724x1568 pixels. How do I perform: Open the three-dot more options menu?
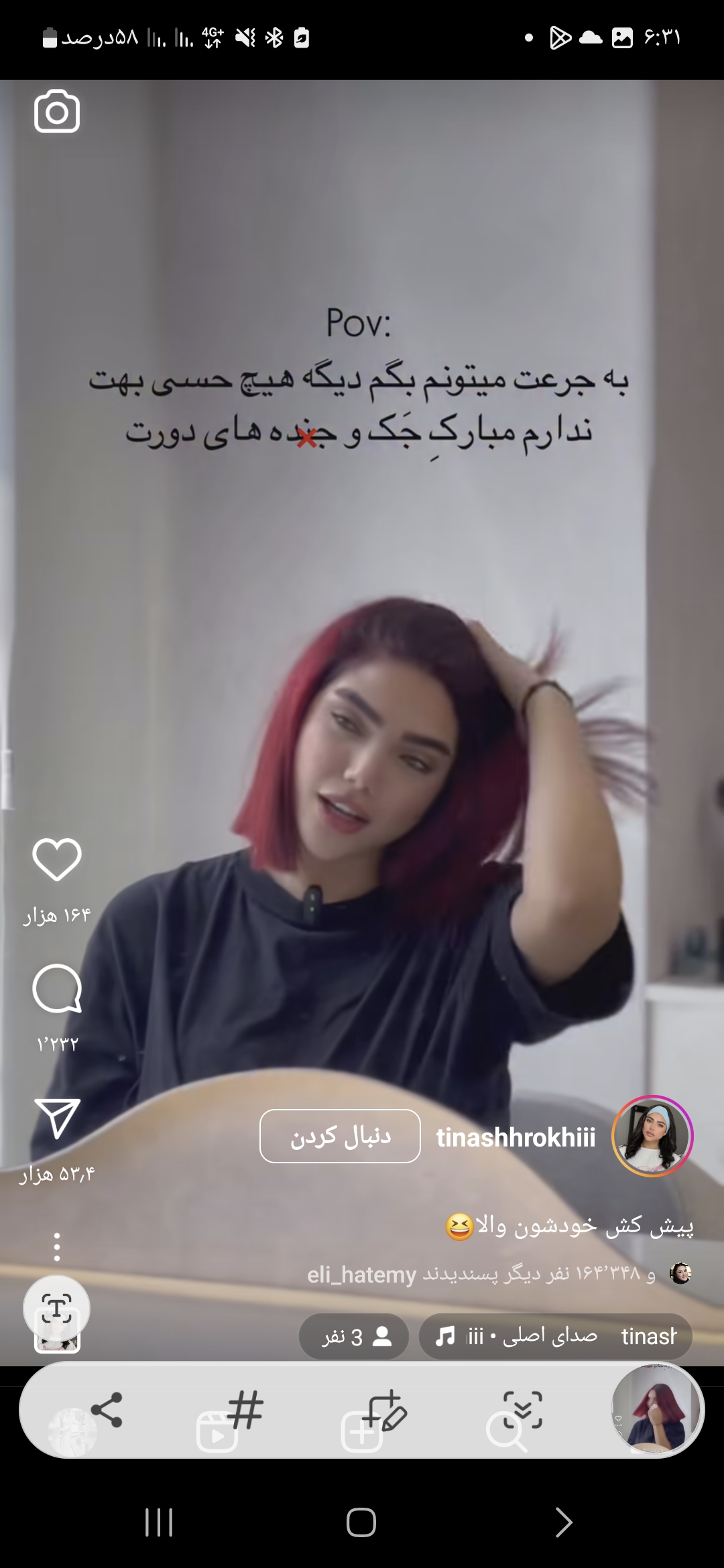[57, 1247]
